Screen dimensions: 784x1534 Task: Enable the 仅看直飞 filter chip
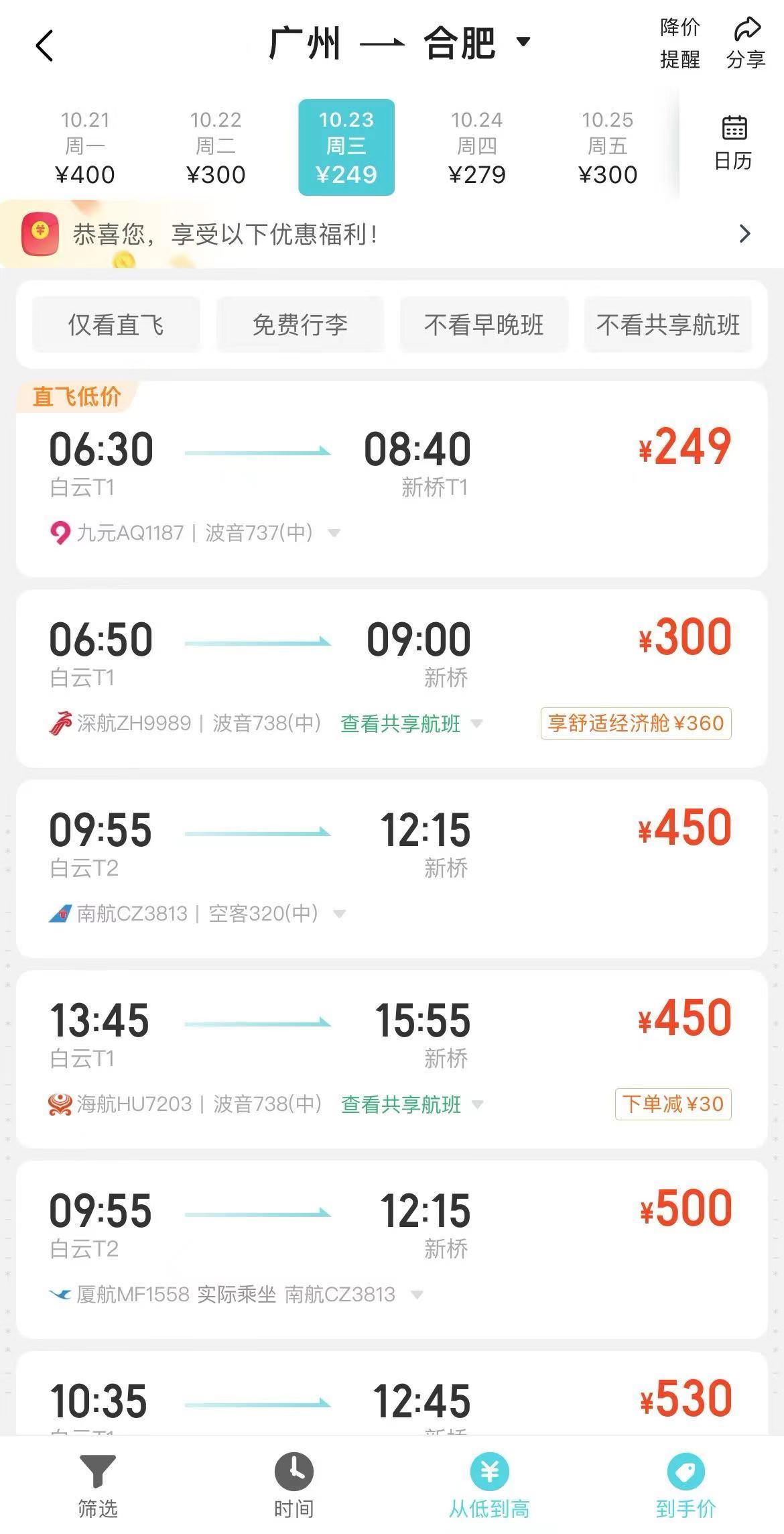[116, 324]
